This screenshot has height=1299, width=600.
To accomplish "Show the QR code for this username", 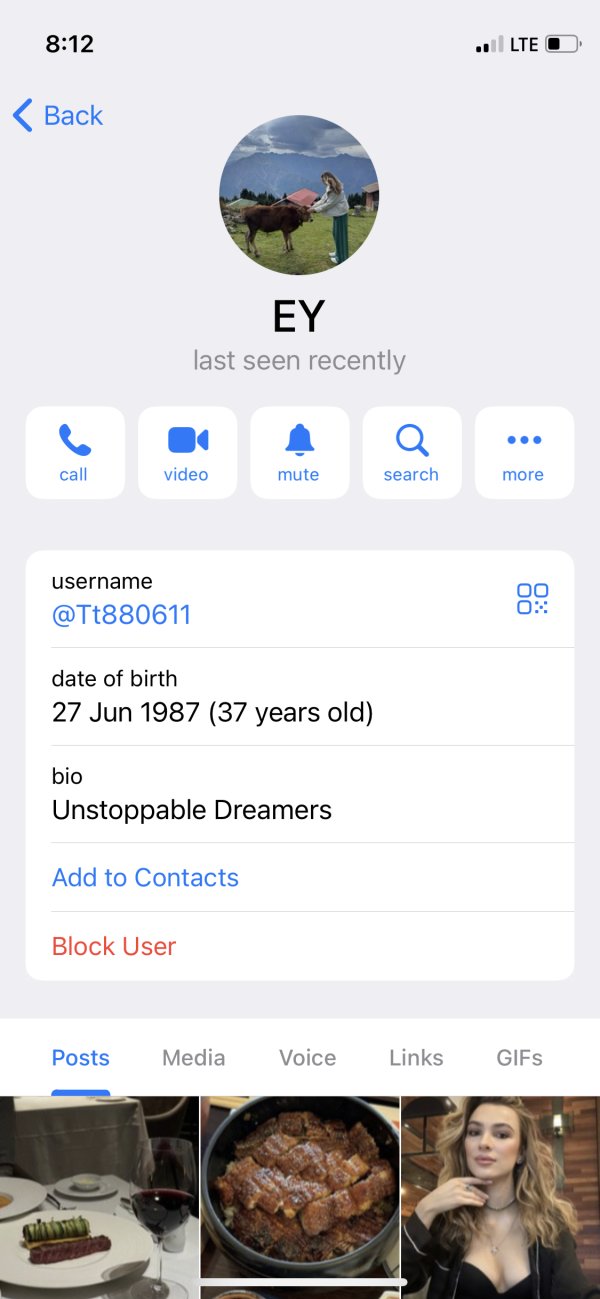I will point(532,599).
